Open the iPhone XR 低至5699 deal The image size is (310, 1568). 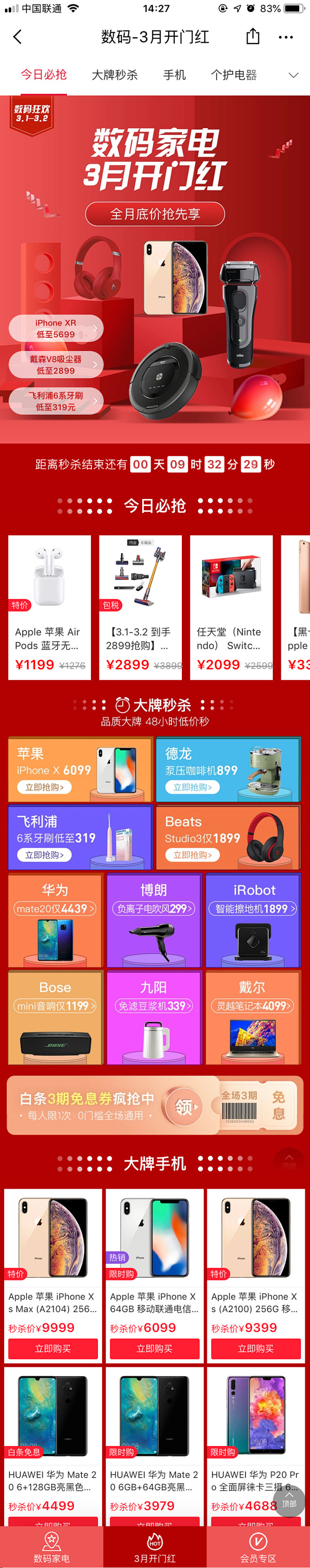56,328
